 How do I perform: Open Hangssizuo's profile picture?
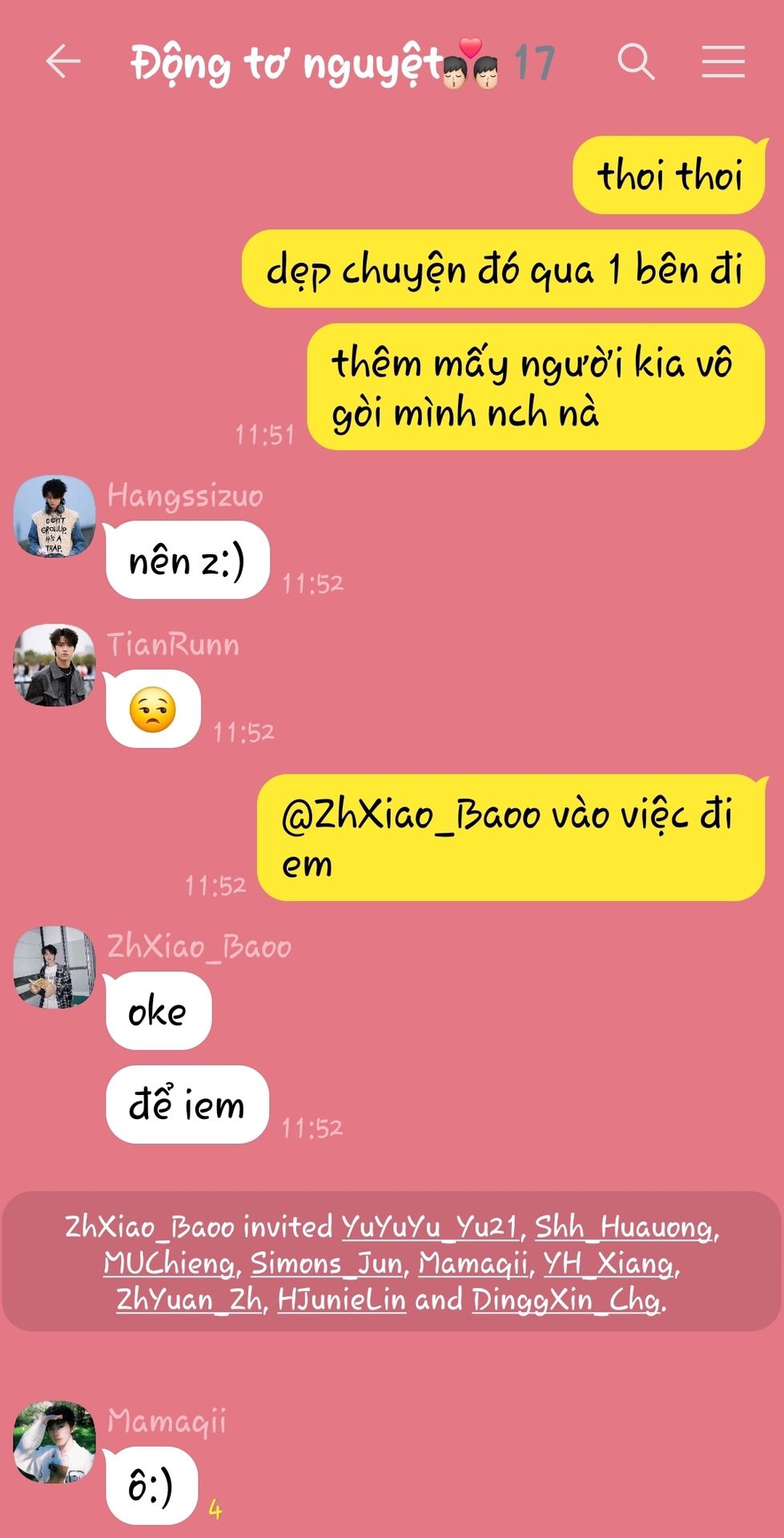coord(54,517)
